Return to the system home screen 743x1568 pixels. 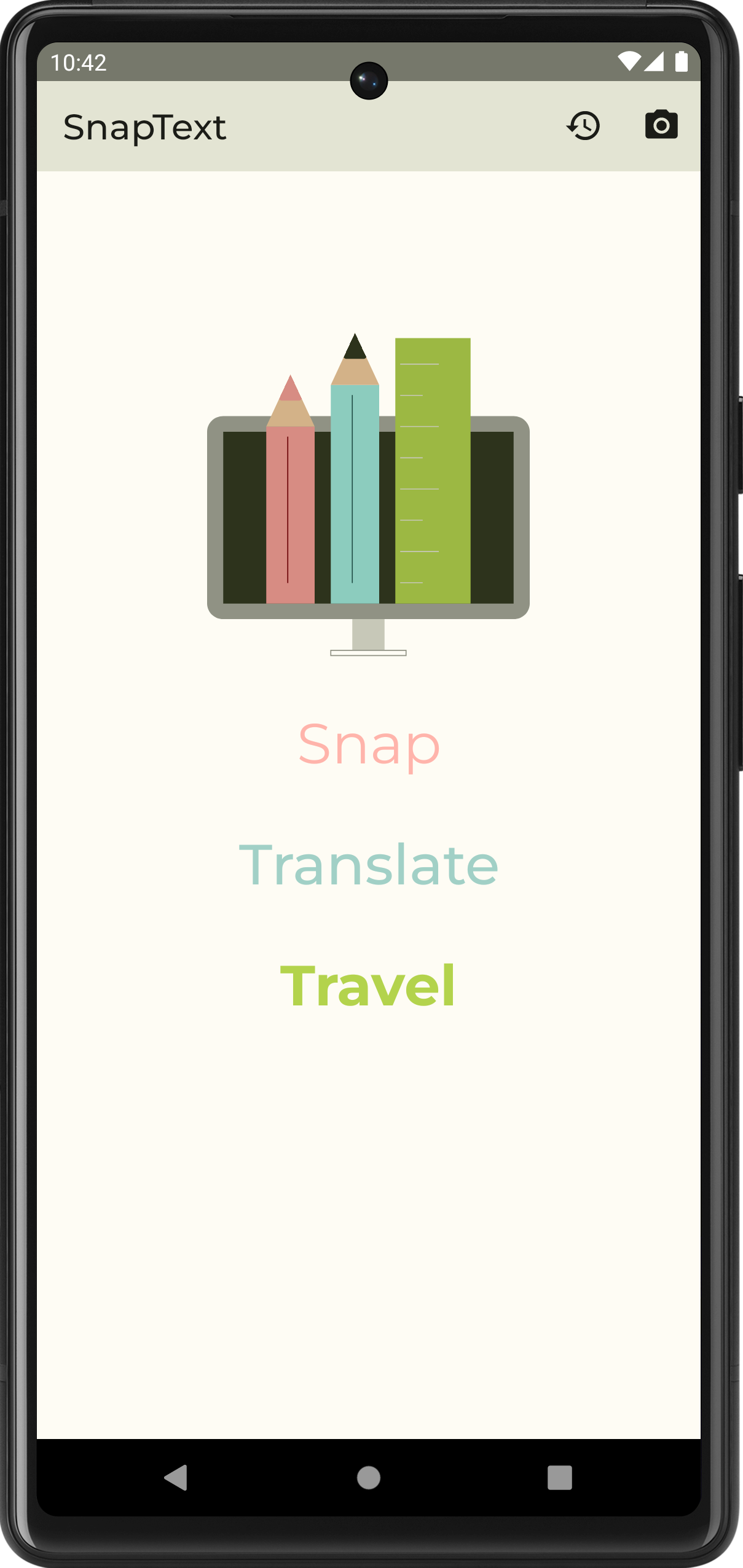(369, 1478)
